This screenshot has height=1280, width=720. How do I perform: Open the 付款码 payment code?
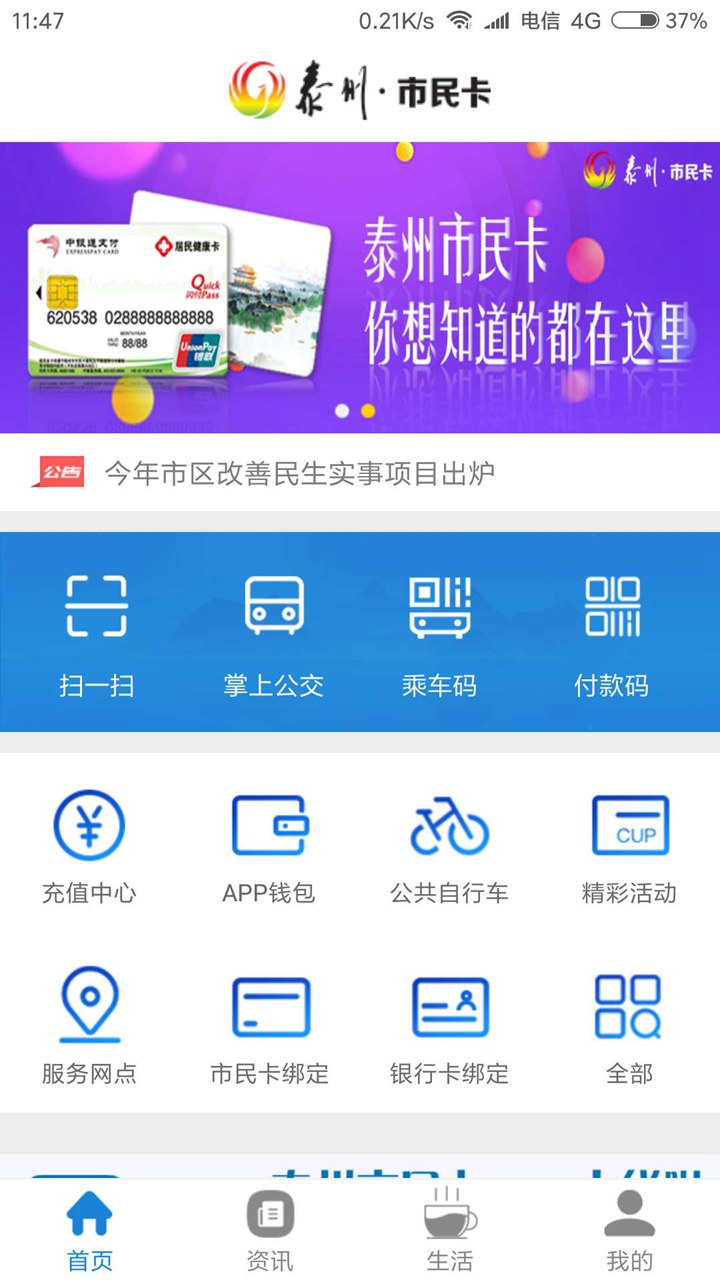pos(611,632)
